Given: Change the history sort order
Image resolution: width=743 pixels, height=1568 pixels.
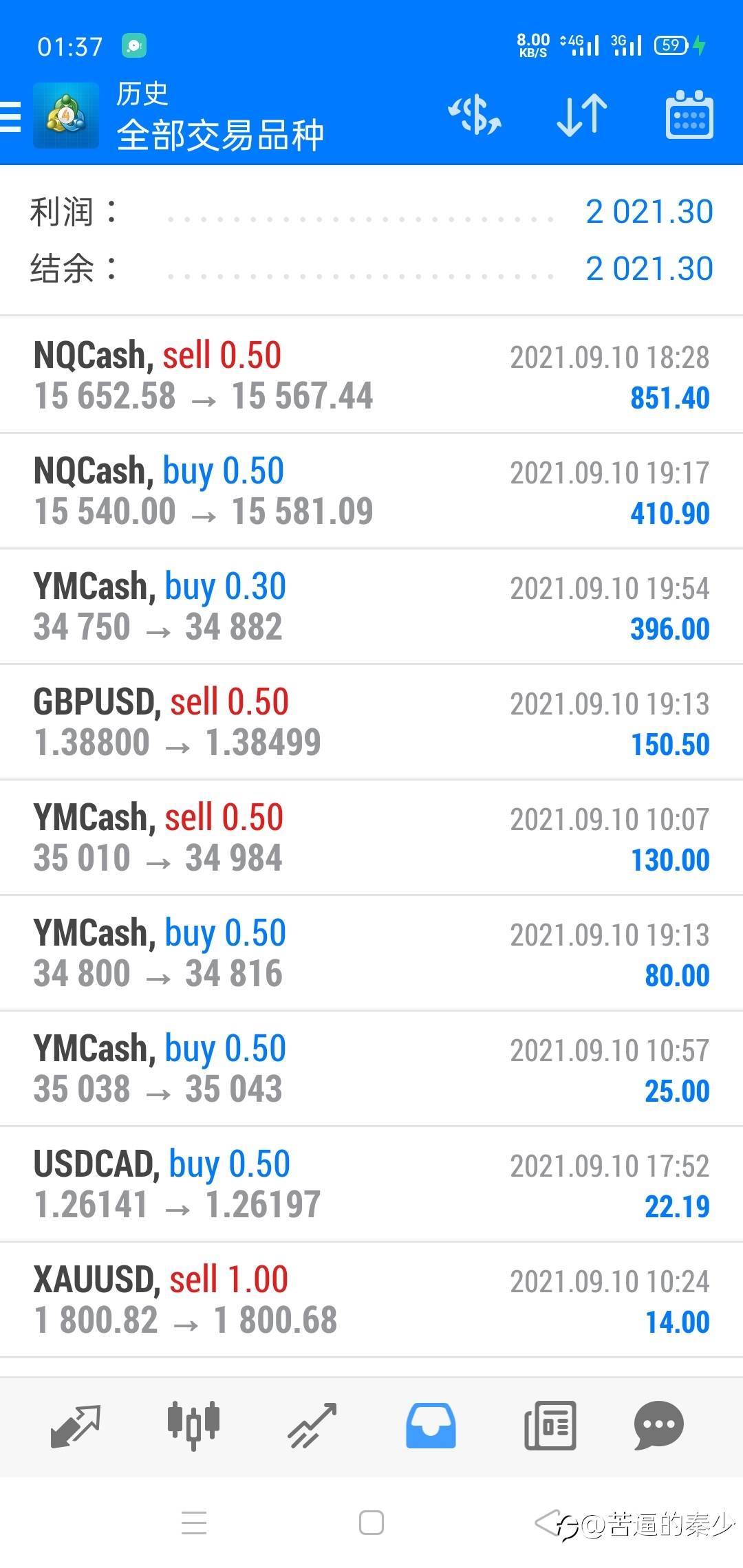Looking at the screenshot, I should click(x=582, y=116).
